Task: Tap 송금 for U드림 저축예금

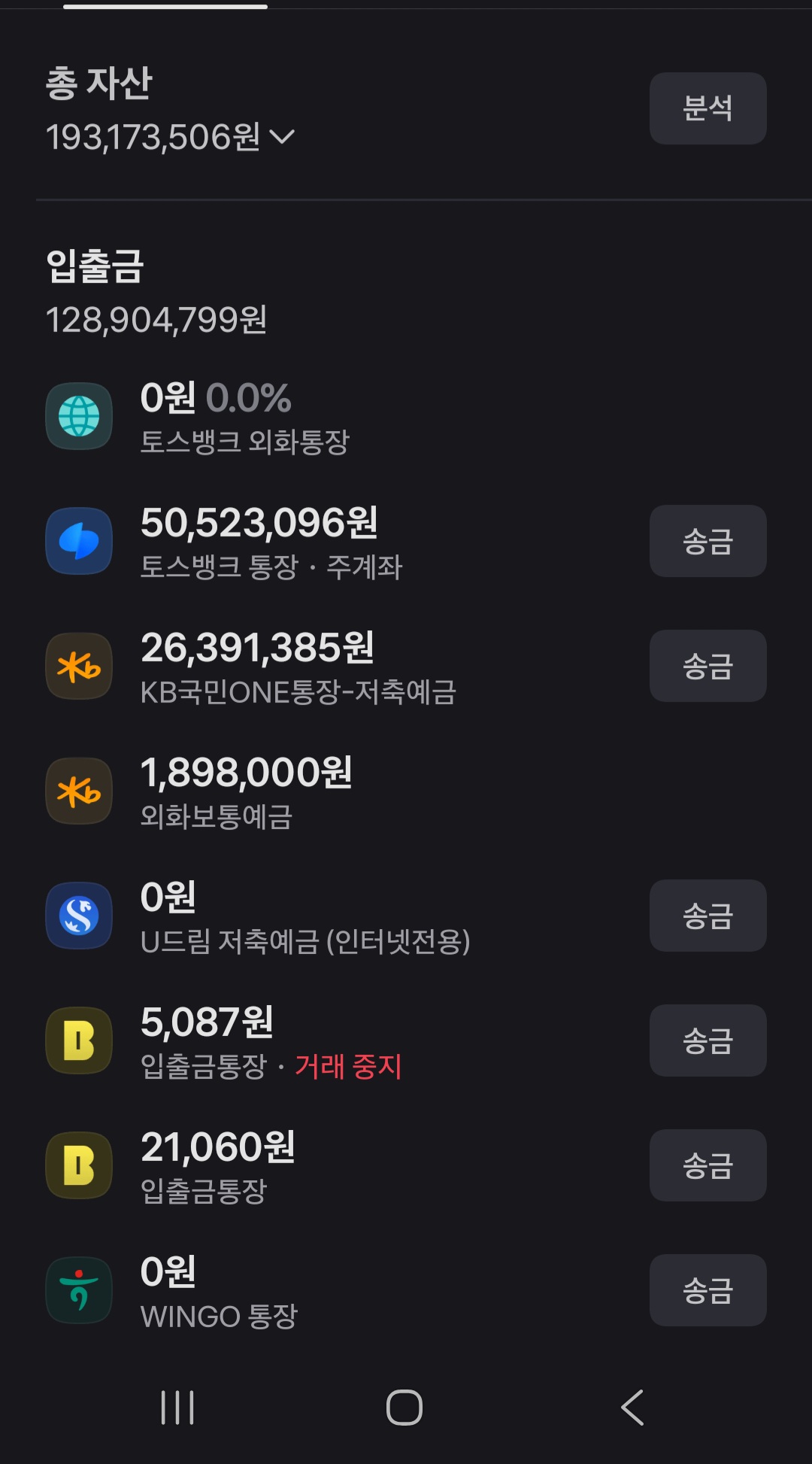Action: [x=707, y=916]
